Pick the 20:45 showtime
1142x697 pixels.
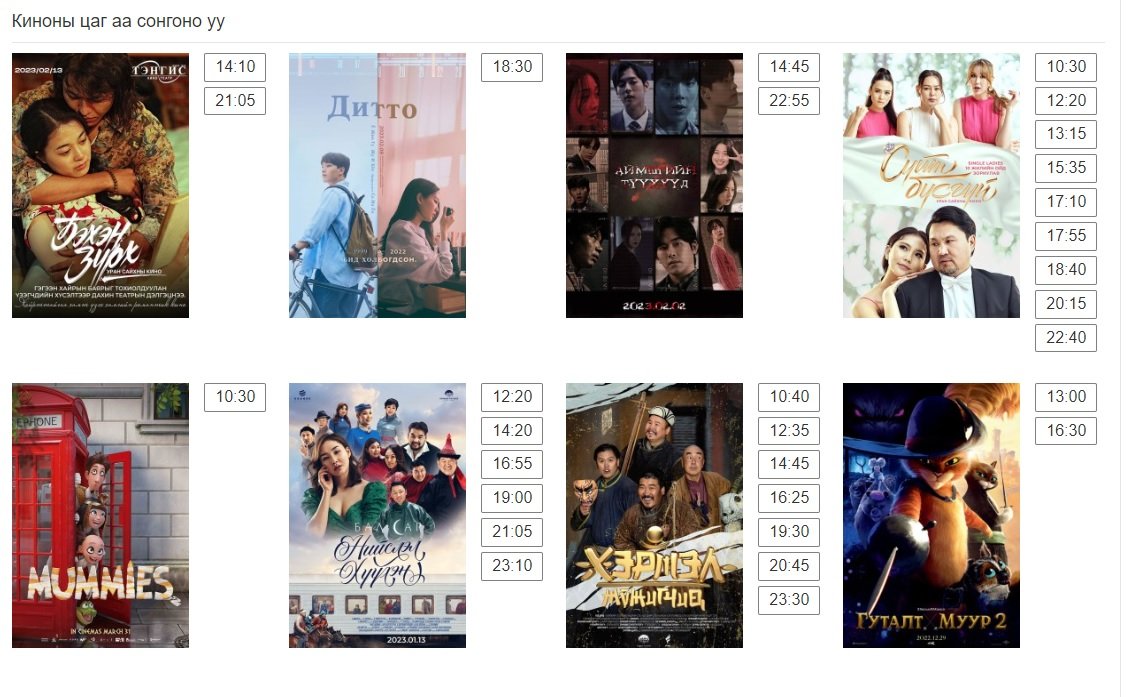789,566
